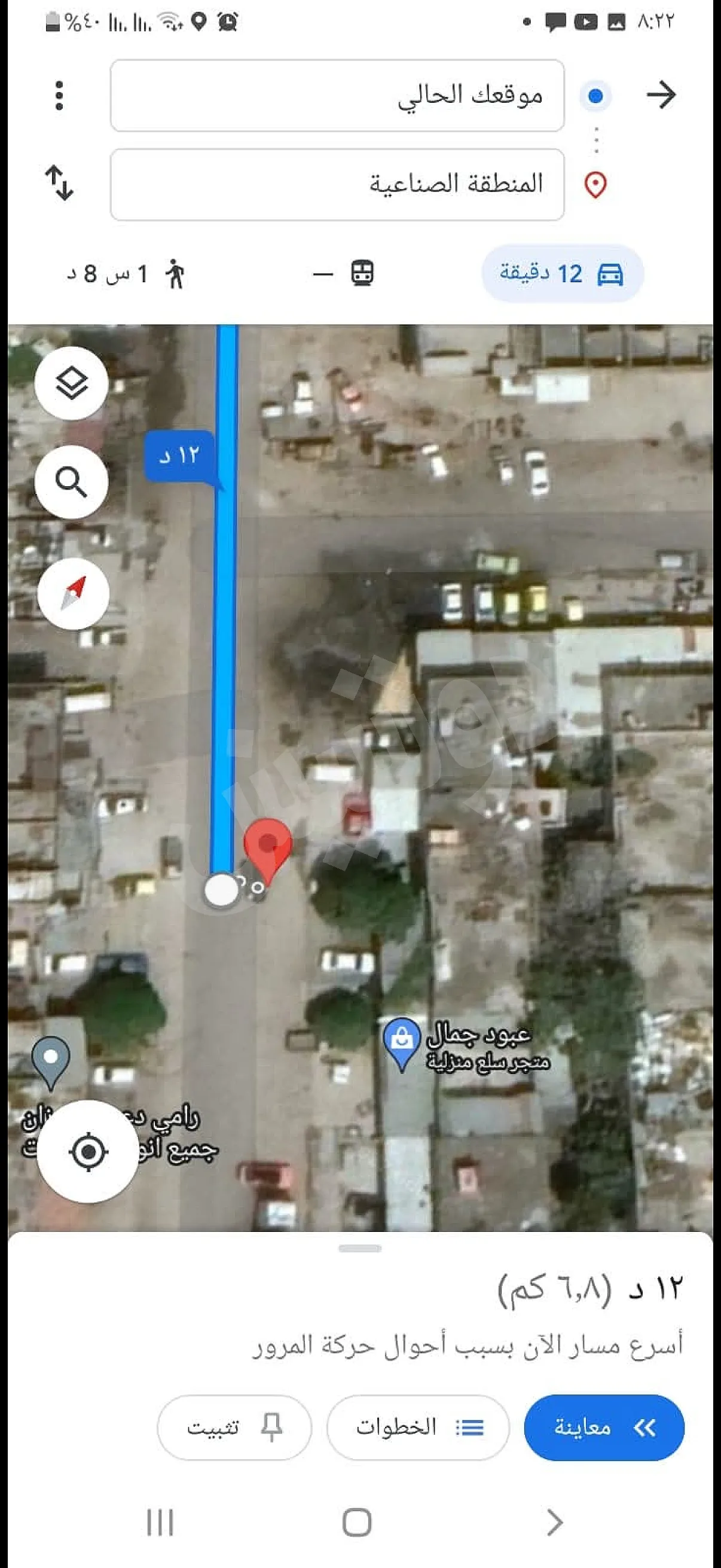Search along the route
721x1568 pixels.
click(x=72, y=482)
